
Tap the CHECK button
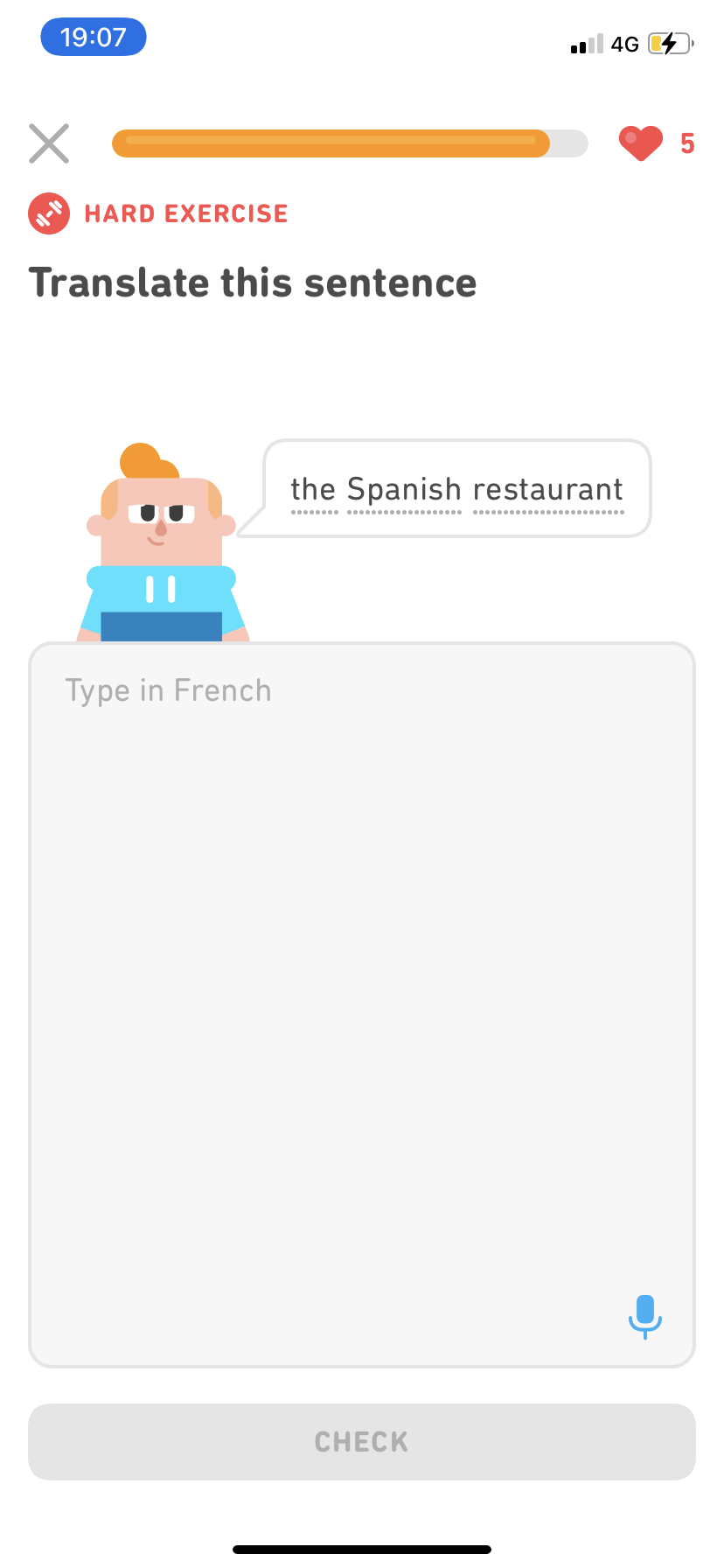click(x=360, y=1441)
